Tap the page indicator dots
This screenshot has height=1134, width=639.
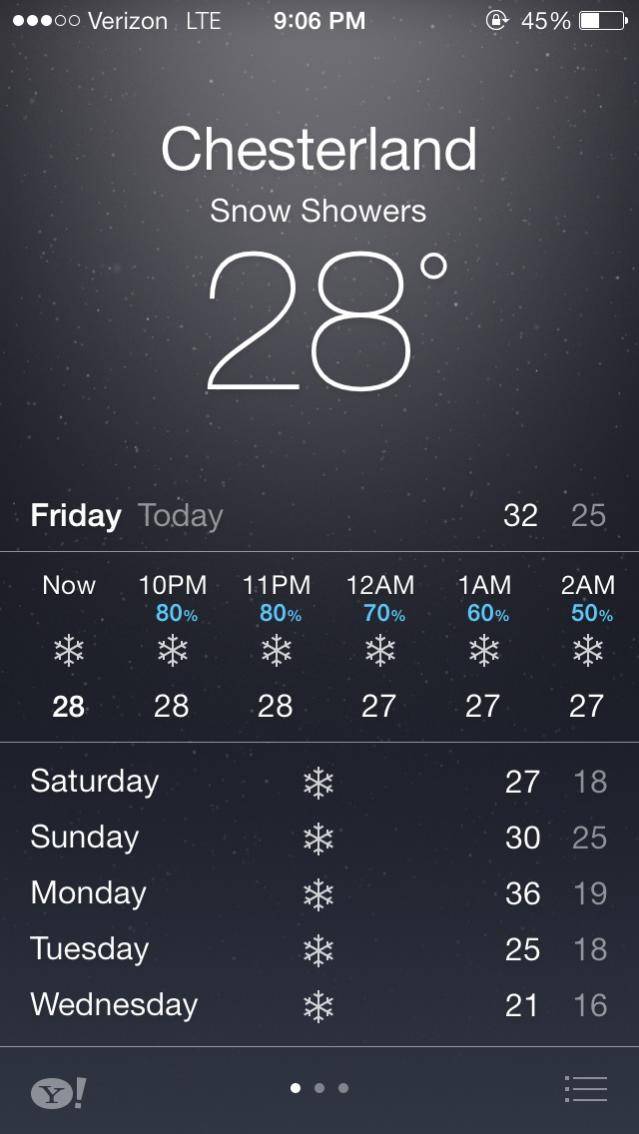319,1088
